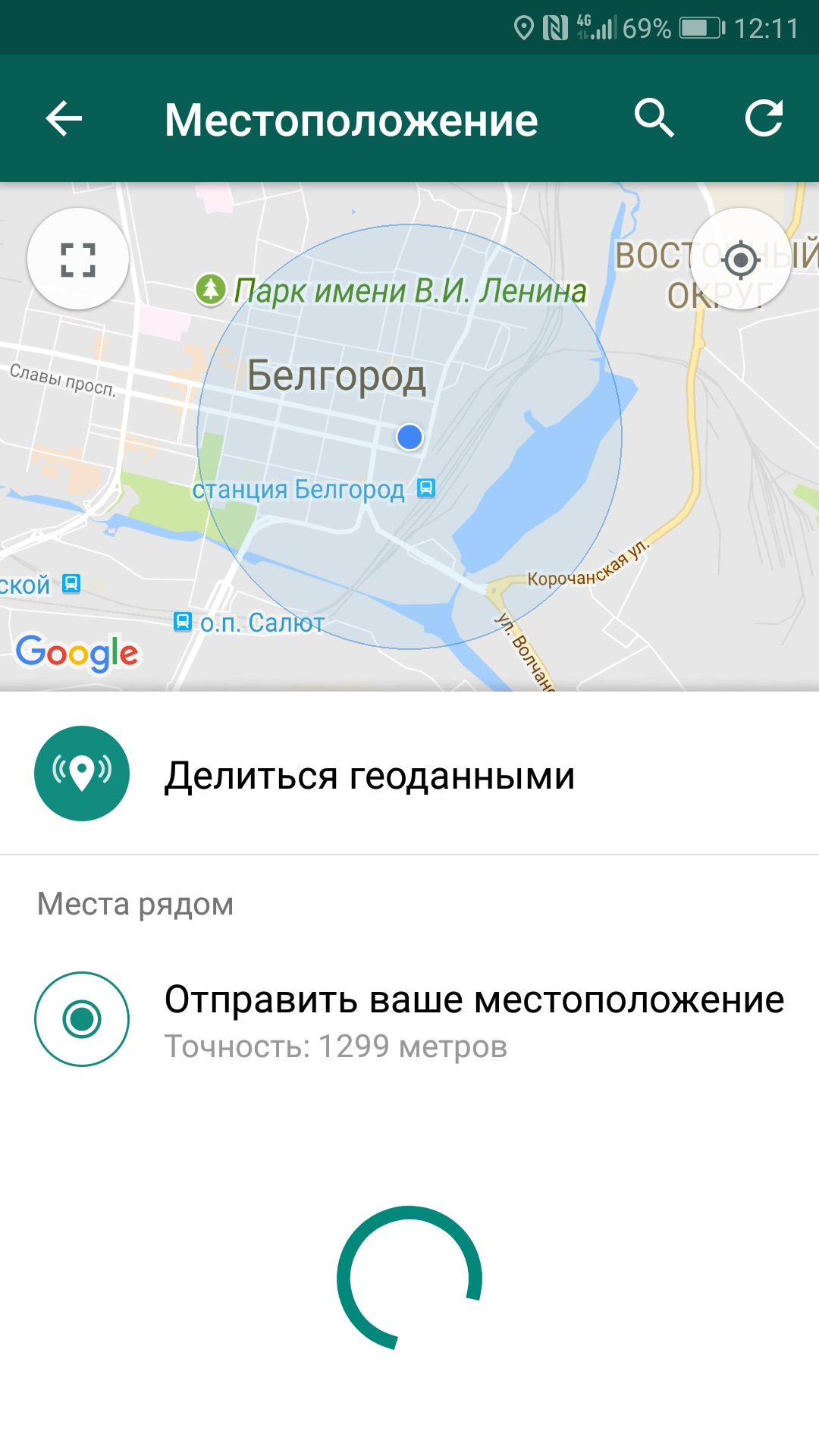Refresh the nearby places list
This screenshot has width=819, height=1456.
(763, 118)
